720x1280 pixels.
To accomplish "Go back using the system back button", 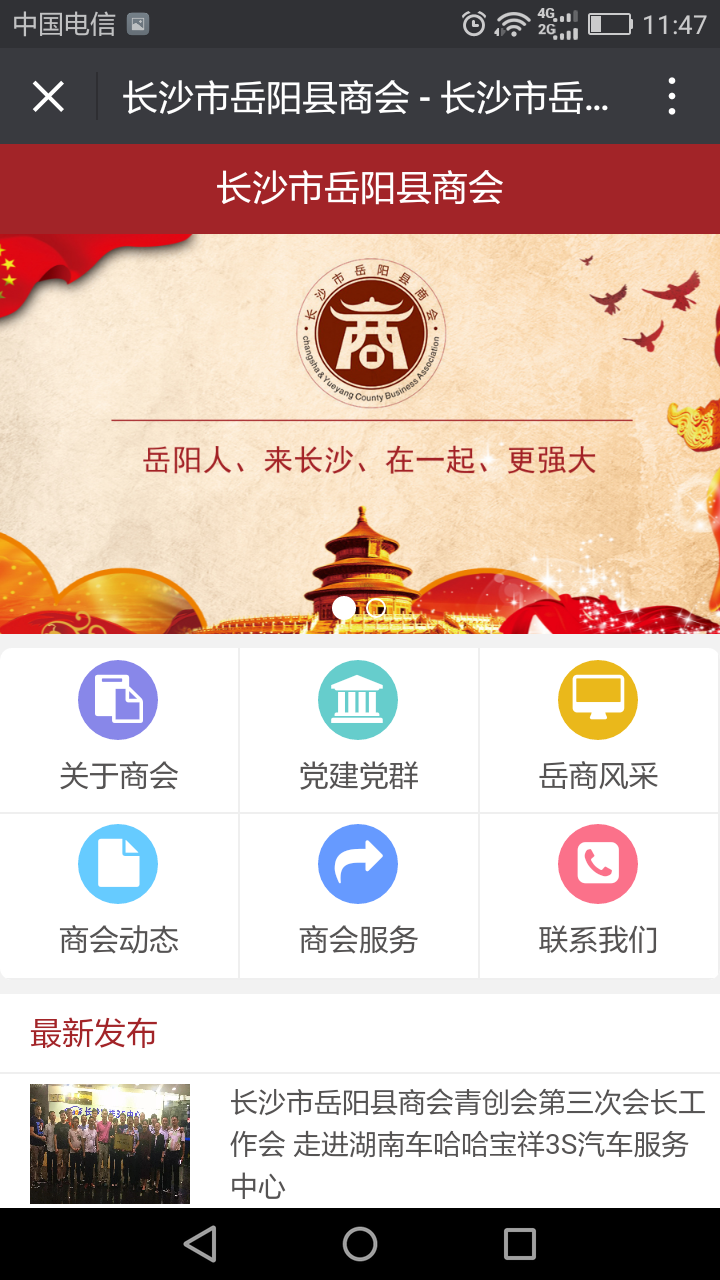I will pos(200,1244).
